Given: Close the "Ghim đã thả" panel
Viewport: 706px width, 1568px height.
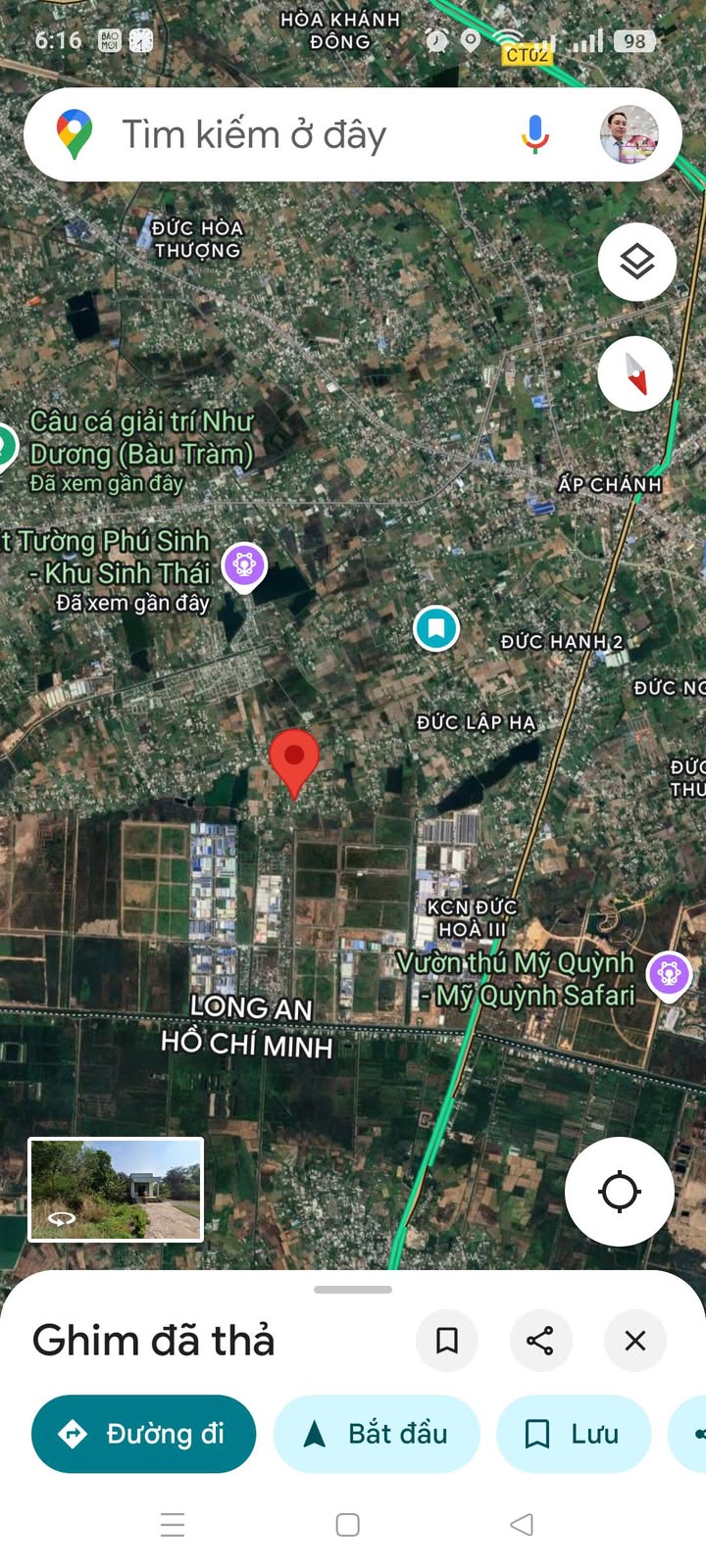Looking at the screenshot, I should coord(635,1340).
